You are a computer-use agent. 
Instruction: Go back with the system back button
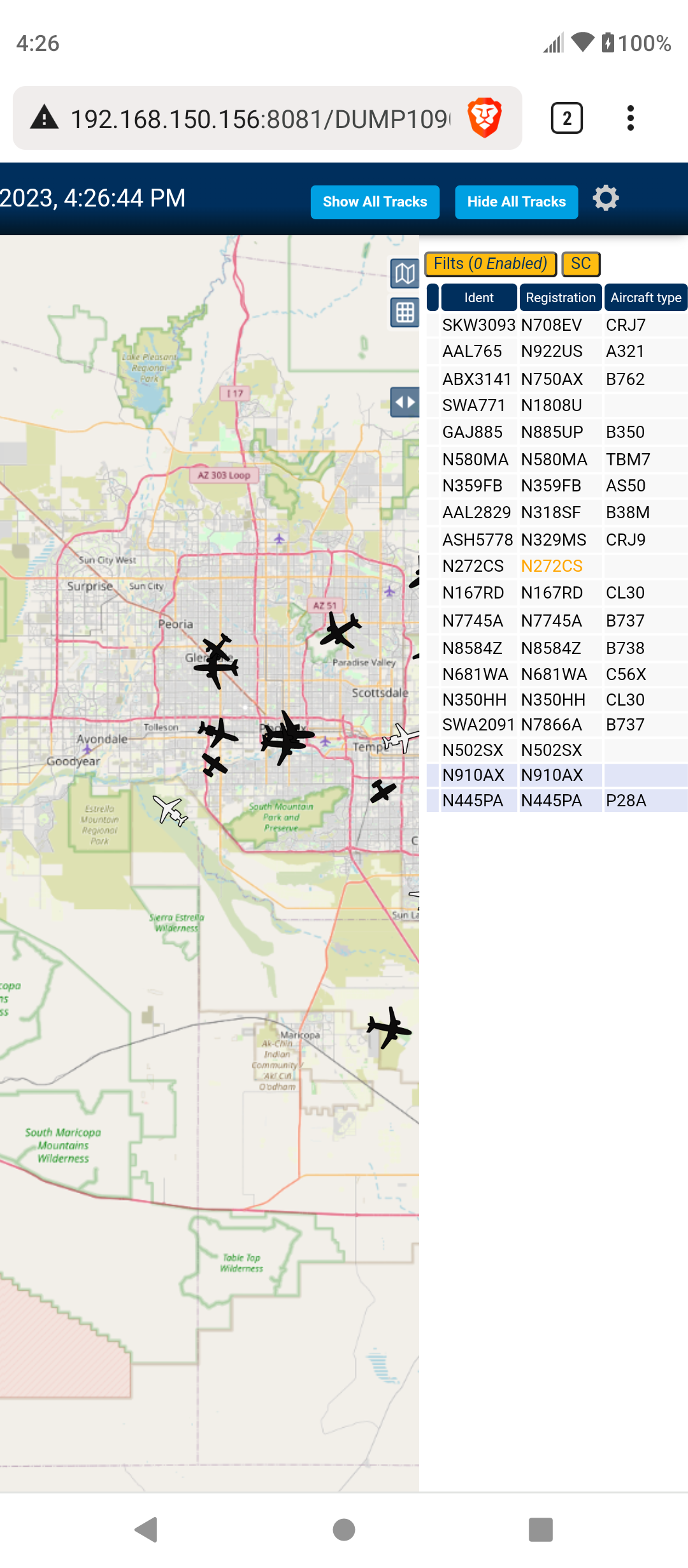147,1530
